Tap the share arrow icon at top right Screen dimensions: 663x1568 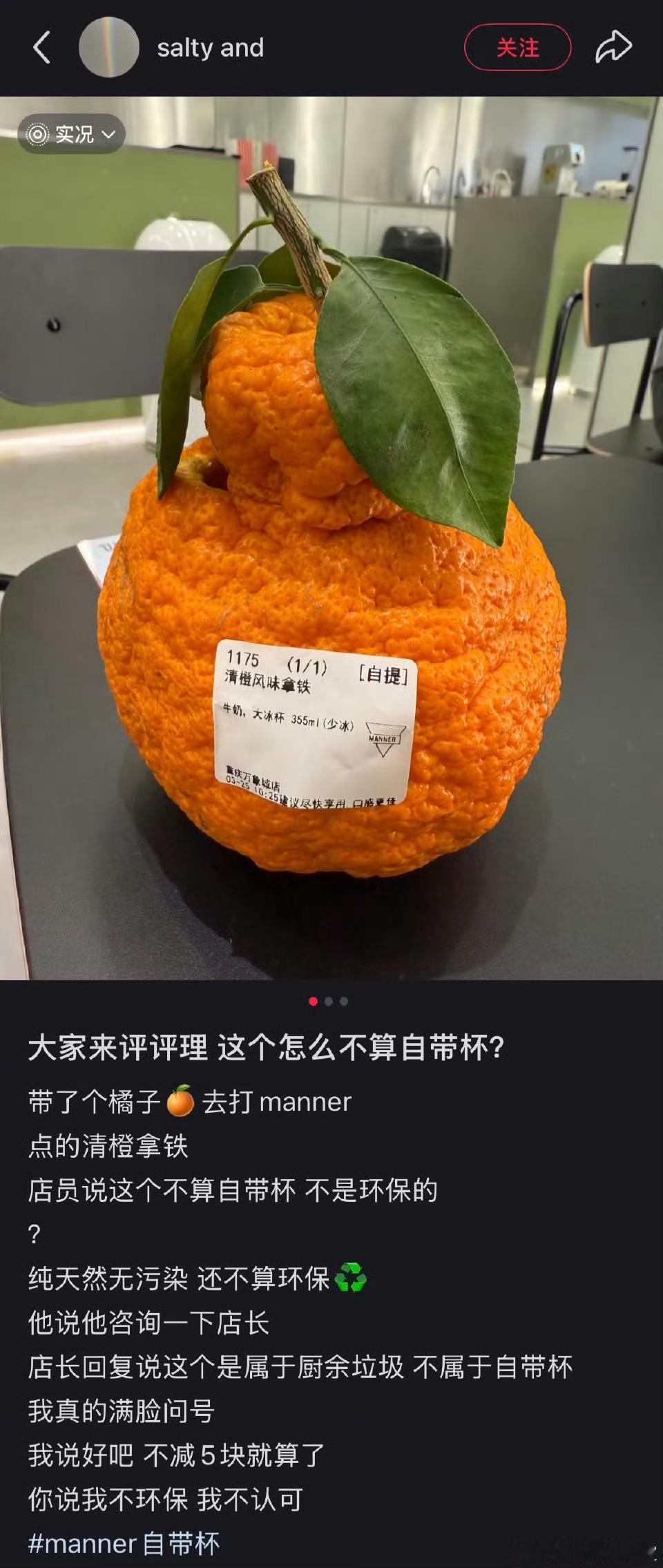click(613, 47)
